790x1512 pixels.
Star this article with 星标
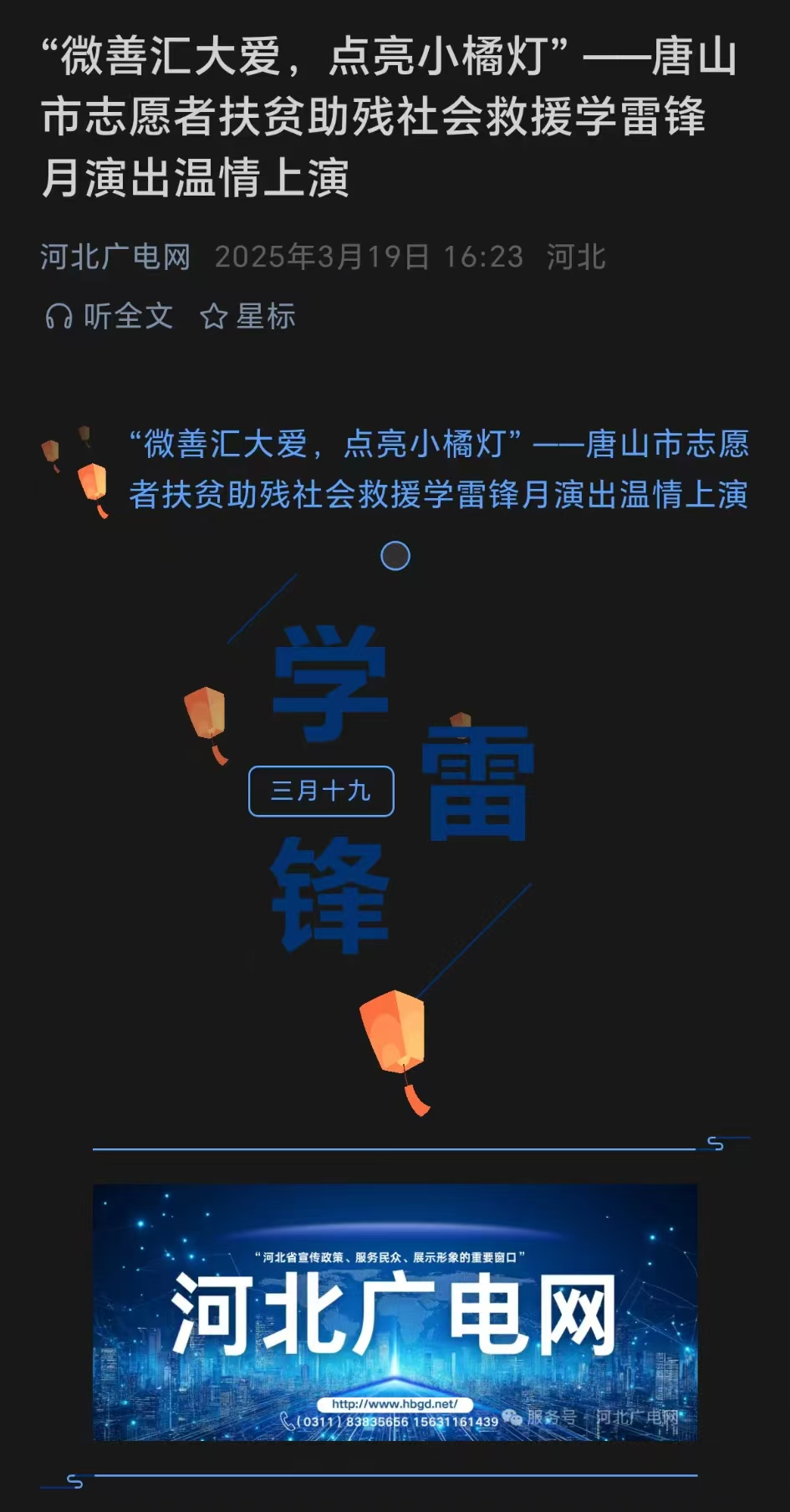pos(248,317)
